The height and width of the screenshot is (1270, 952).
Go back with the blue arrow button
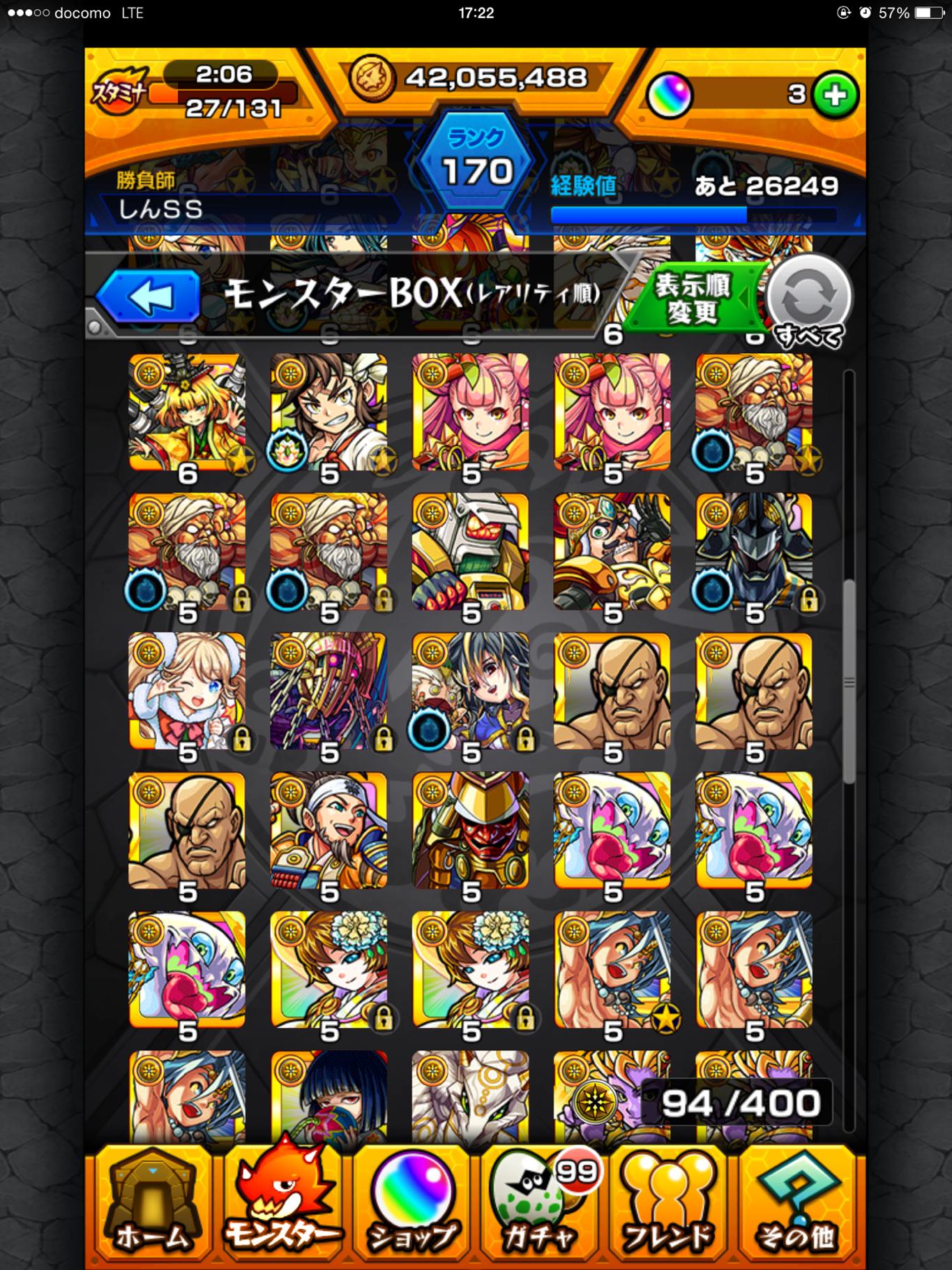pyautogui.click(x=147, y=297)
